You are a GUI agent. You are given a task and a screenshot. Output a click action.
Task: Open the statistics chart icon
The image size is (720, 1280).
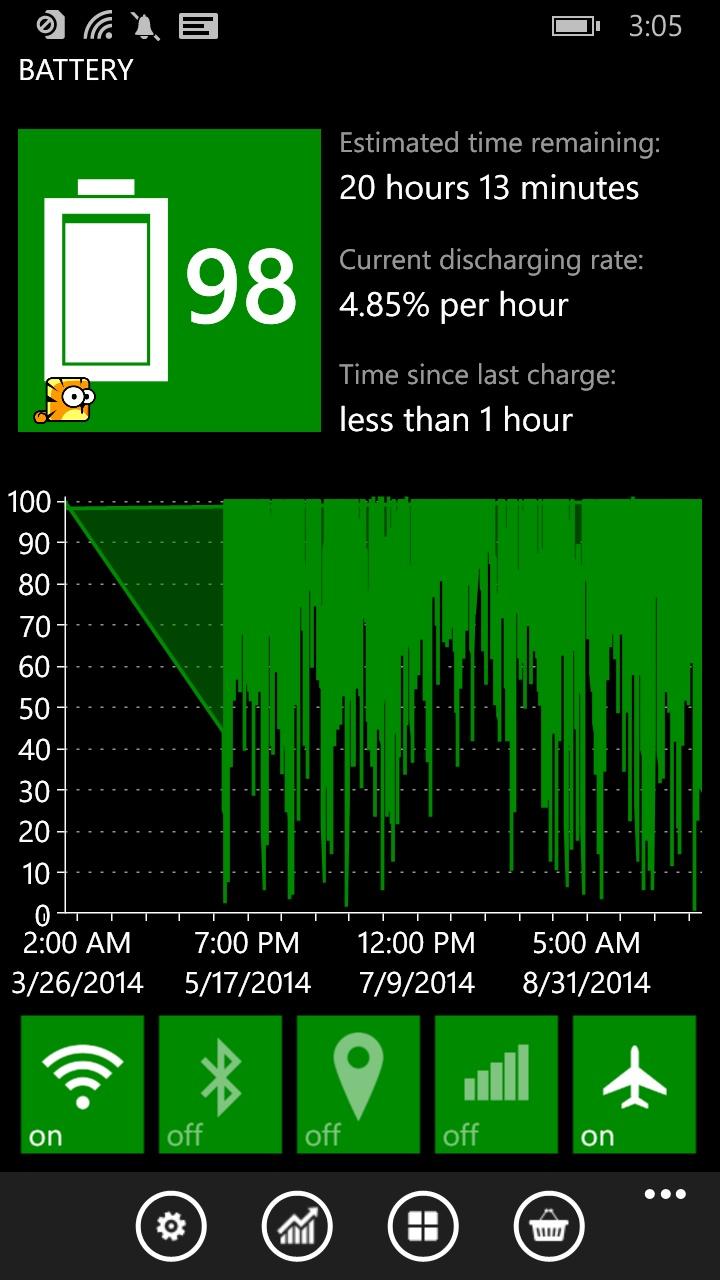tap(297, 1226)
